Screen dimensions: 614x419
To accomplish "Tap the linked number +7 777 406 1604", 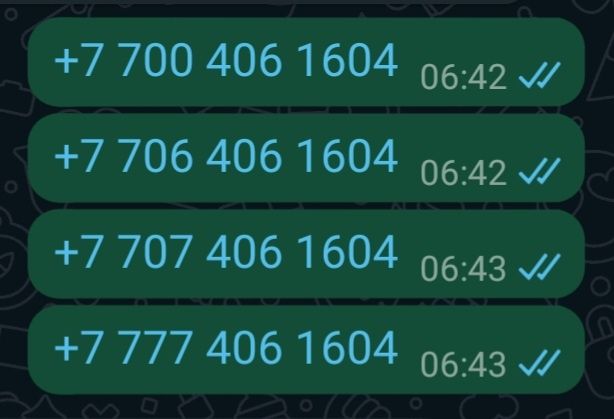I will tap(225, 348).
